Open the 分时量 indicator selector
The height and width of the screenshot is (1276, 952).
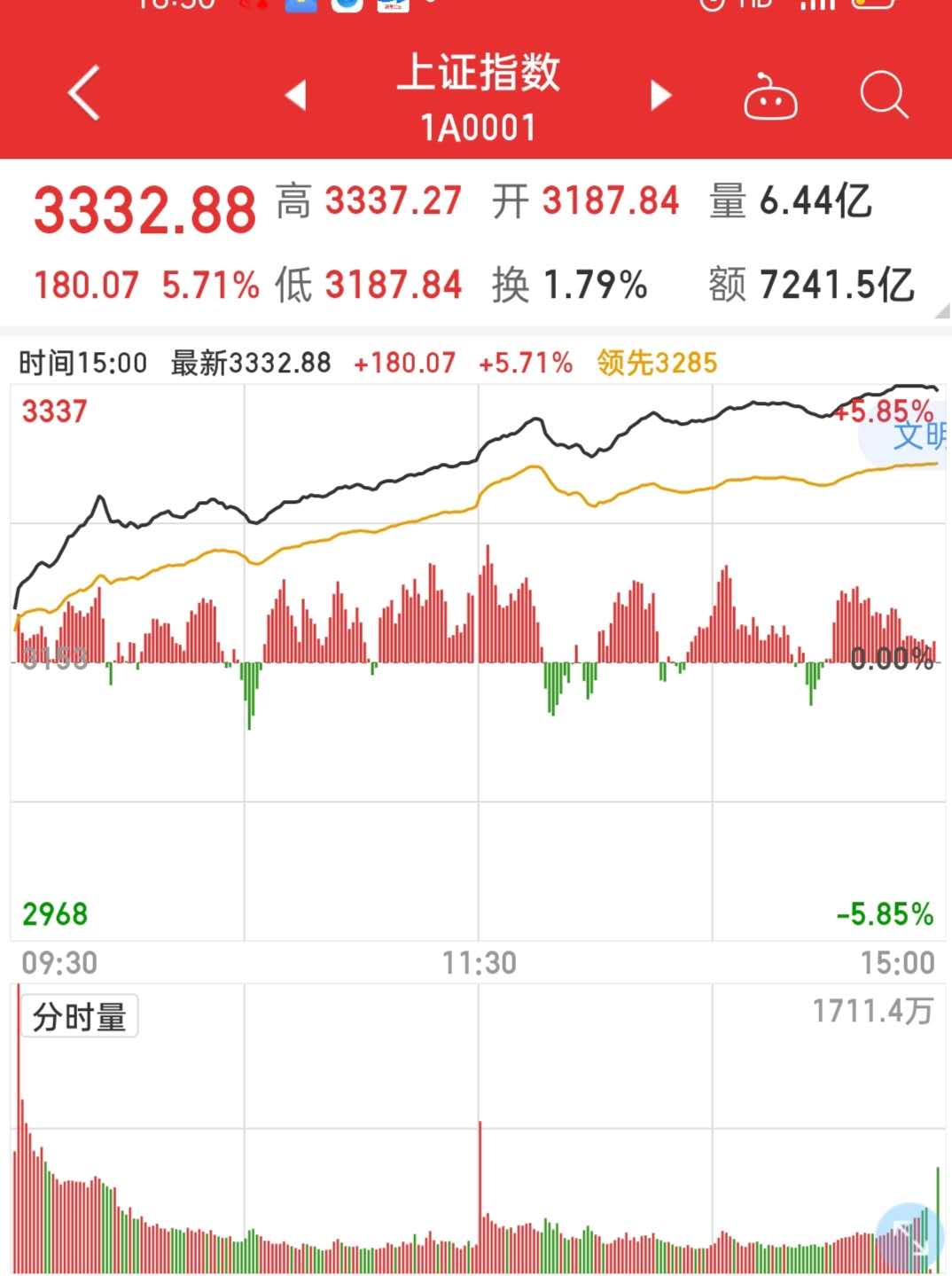click(80, 1016)
